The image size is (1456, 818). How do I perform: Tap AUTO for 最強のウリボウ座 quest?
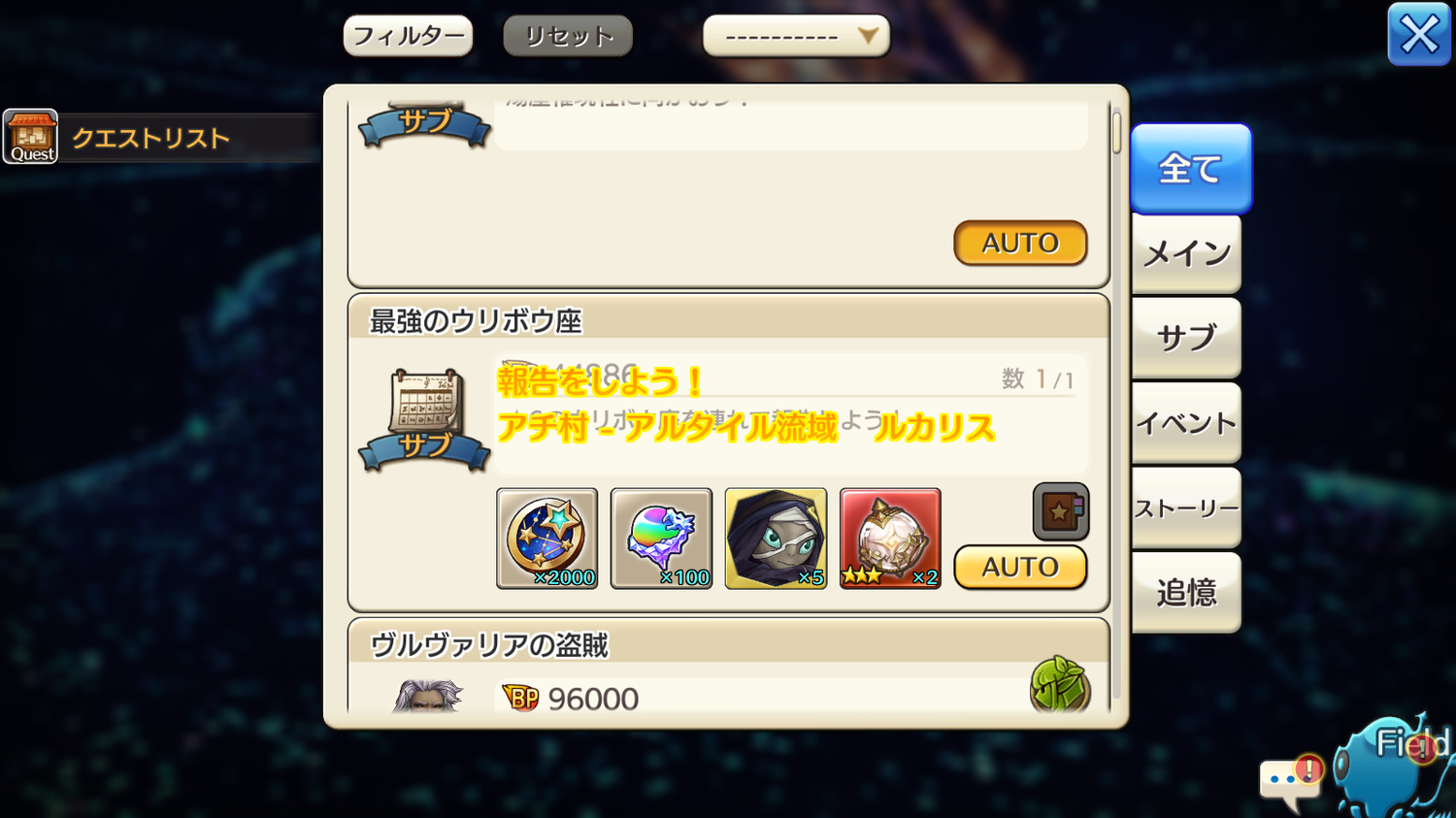(1019, 567)
